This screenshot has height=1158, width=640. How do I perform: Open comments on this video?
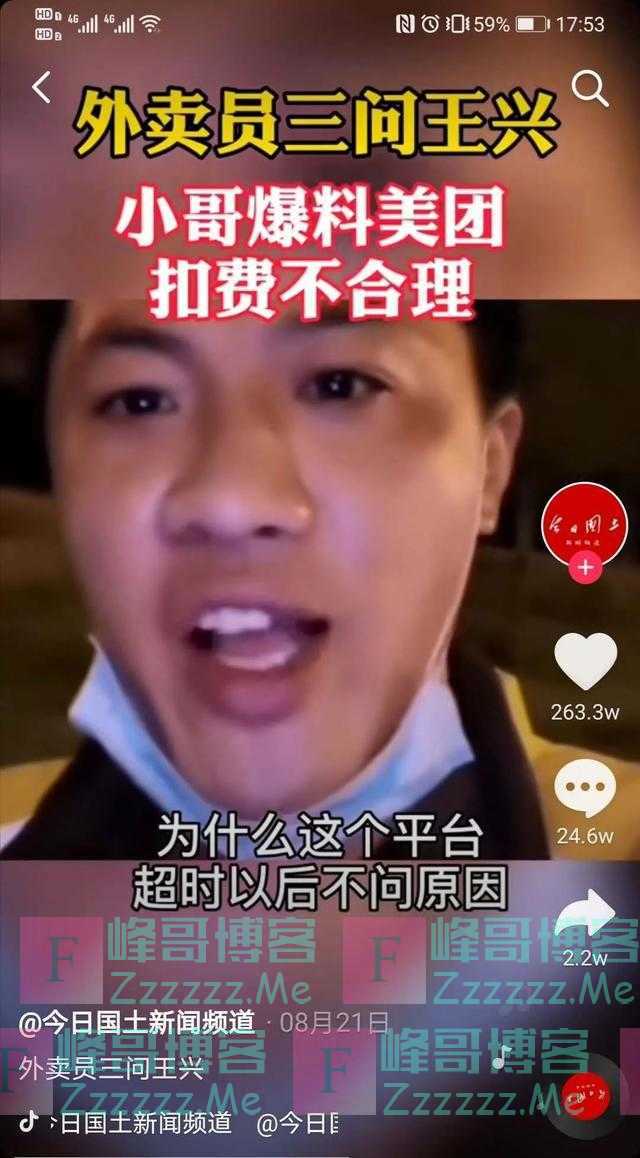click(585, 787)
